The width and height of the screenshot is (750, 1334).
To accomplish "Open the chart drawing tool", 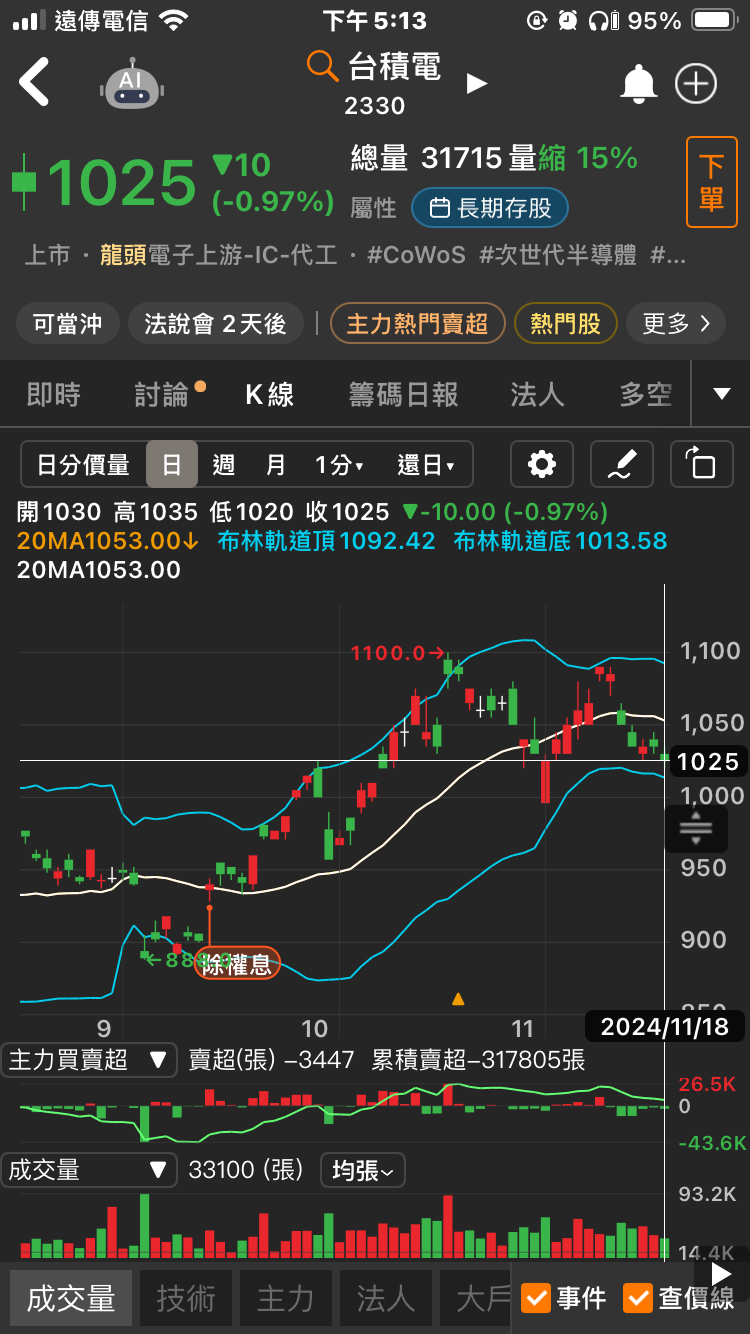I will pyautogui.click(x=621, y=464).
